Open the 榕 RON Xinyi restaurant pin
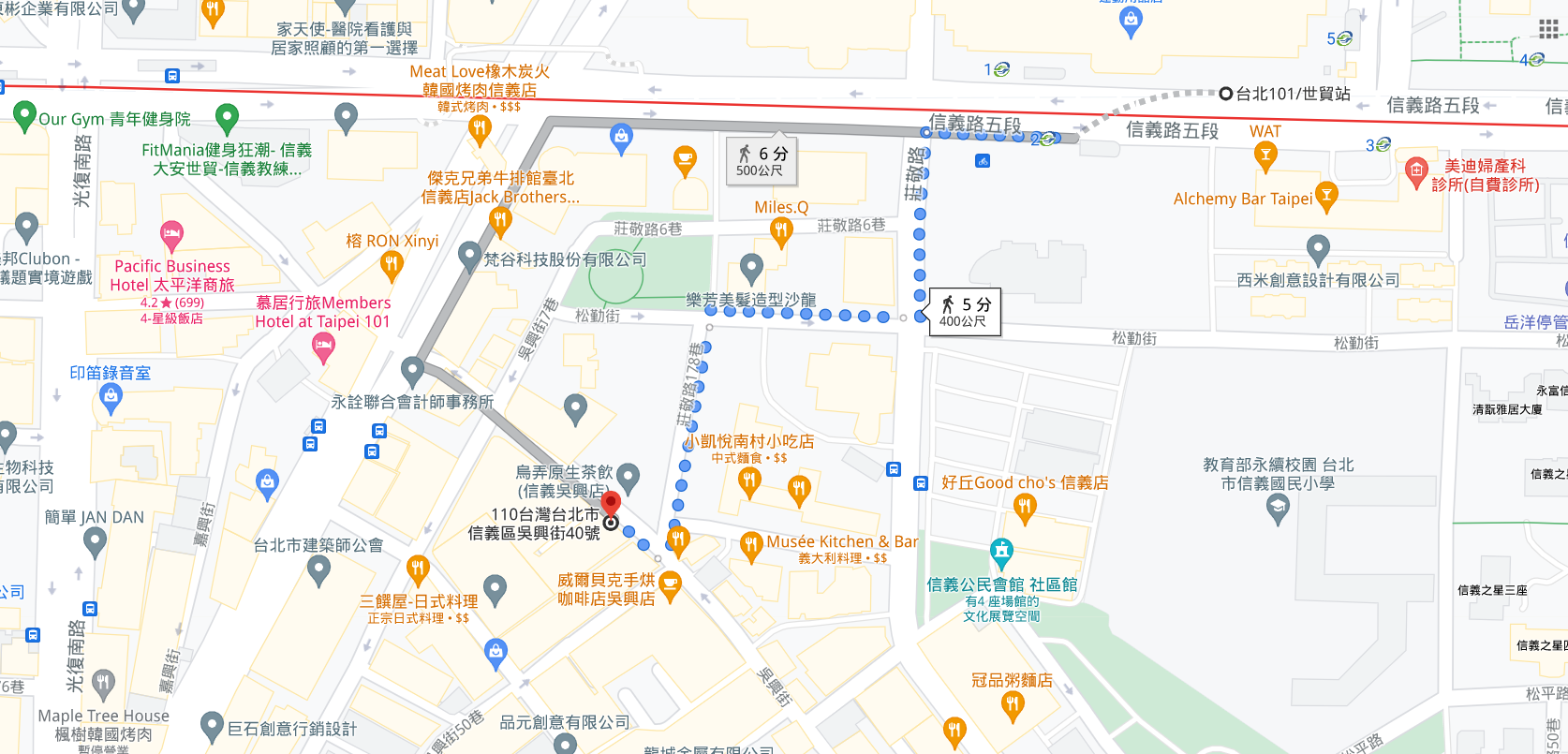 pos(392,266)
